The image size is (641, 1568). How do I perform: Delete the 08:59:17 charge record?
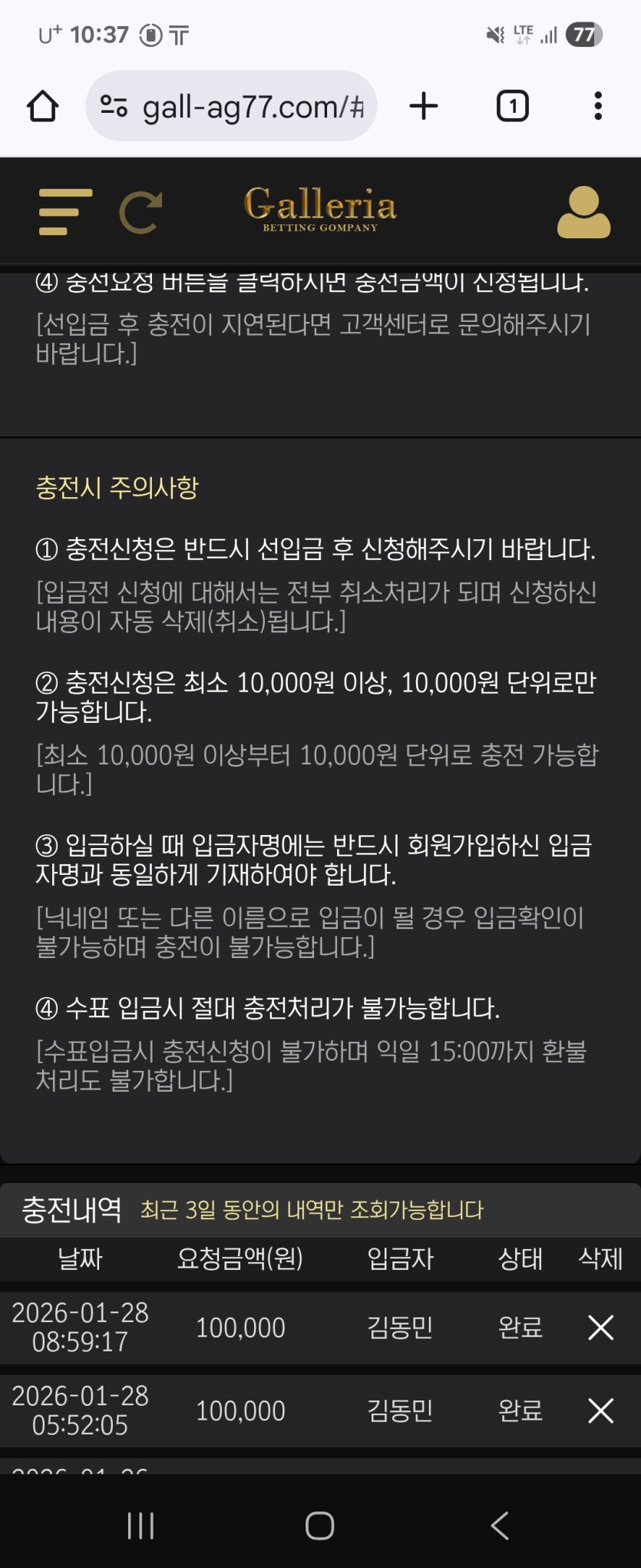click(x=600, y=1327)
